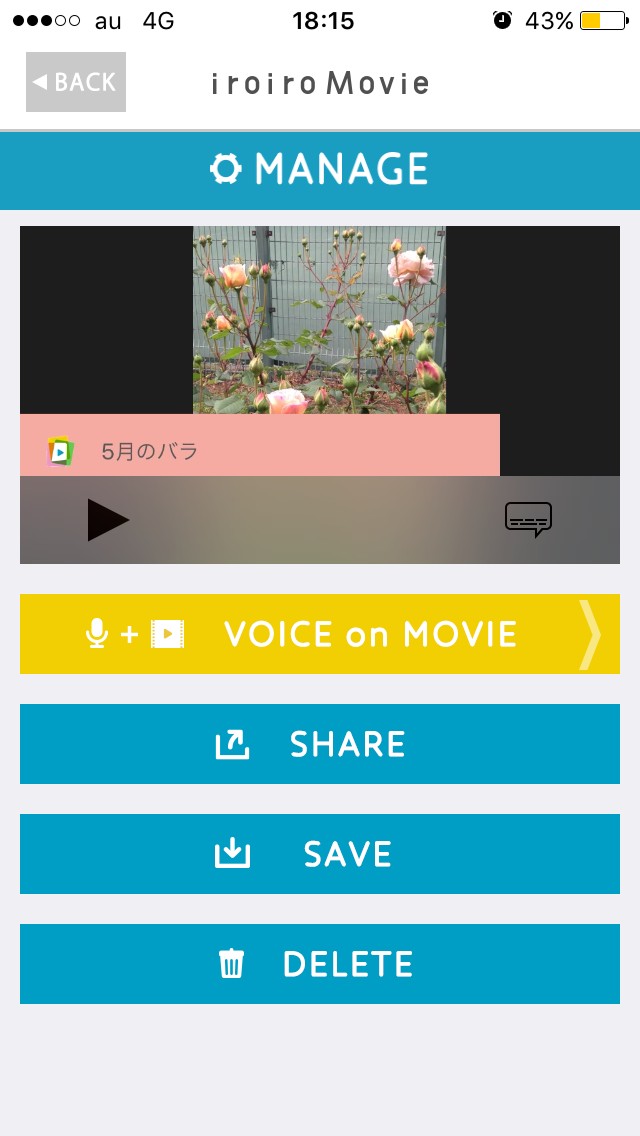This screenshot has height=1136, width=640.
Task: Go back with the BACK button
Action: [x=76, y=82]
